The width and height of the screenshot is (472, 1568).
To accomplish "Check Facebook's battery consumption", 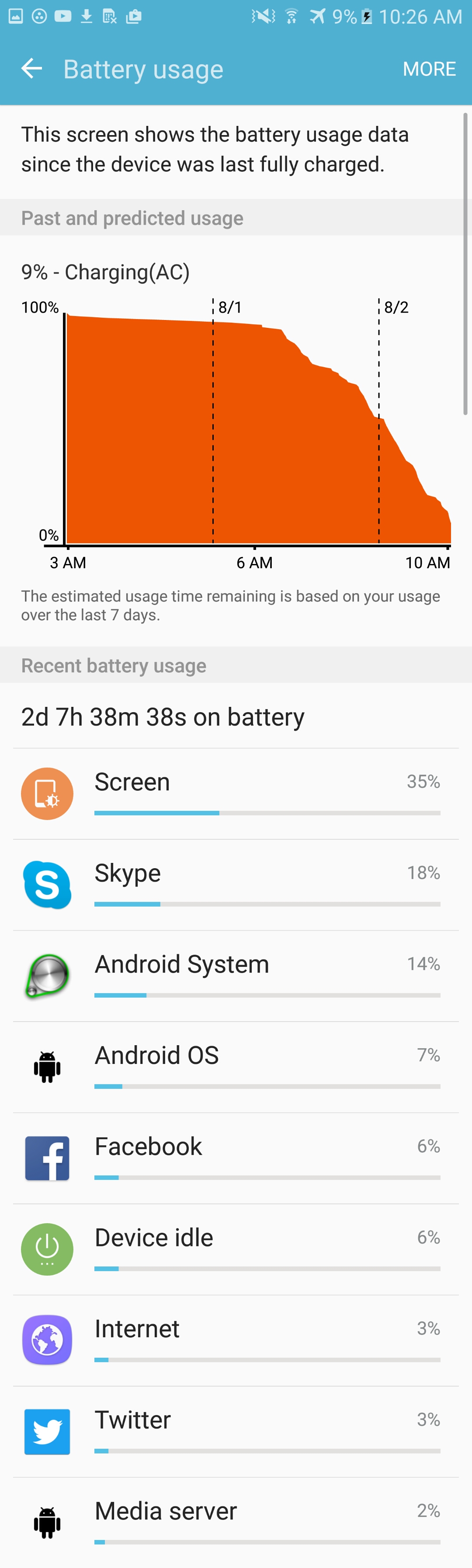I will tap(236, 1158).
